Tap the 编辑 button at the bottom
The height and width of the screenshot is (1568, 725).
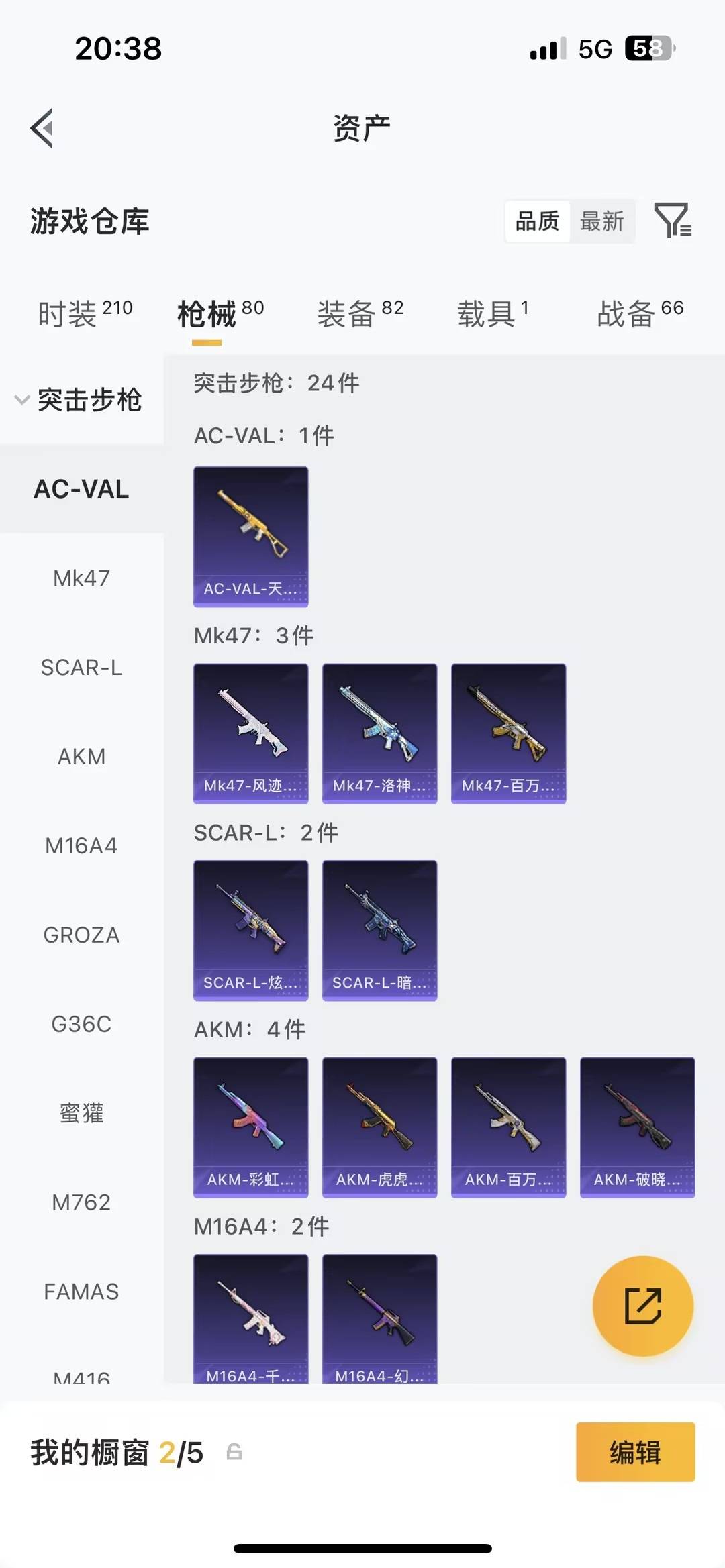(635, 1453)
